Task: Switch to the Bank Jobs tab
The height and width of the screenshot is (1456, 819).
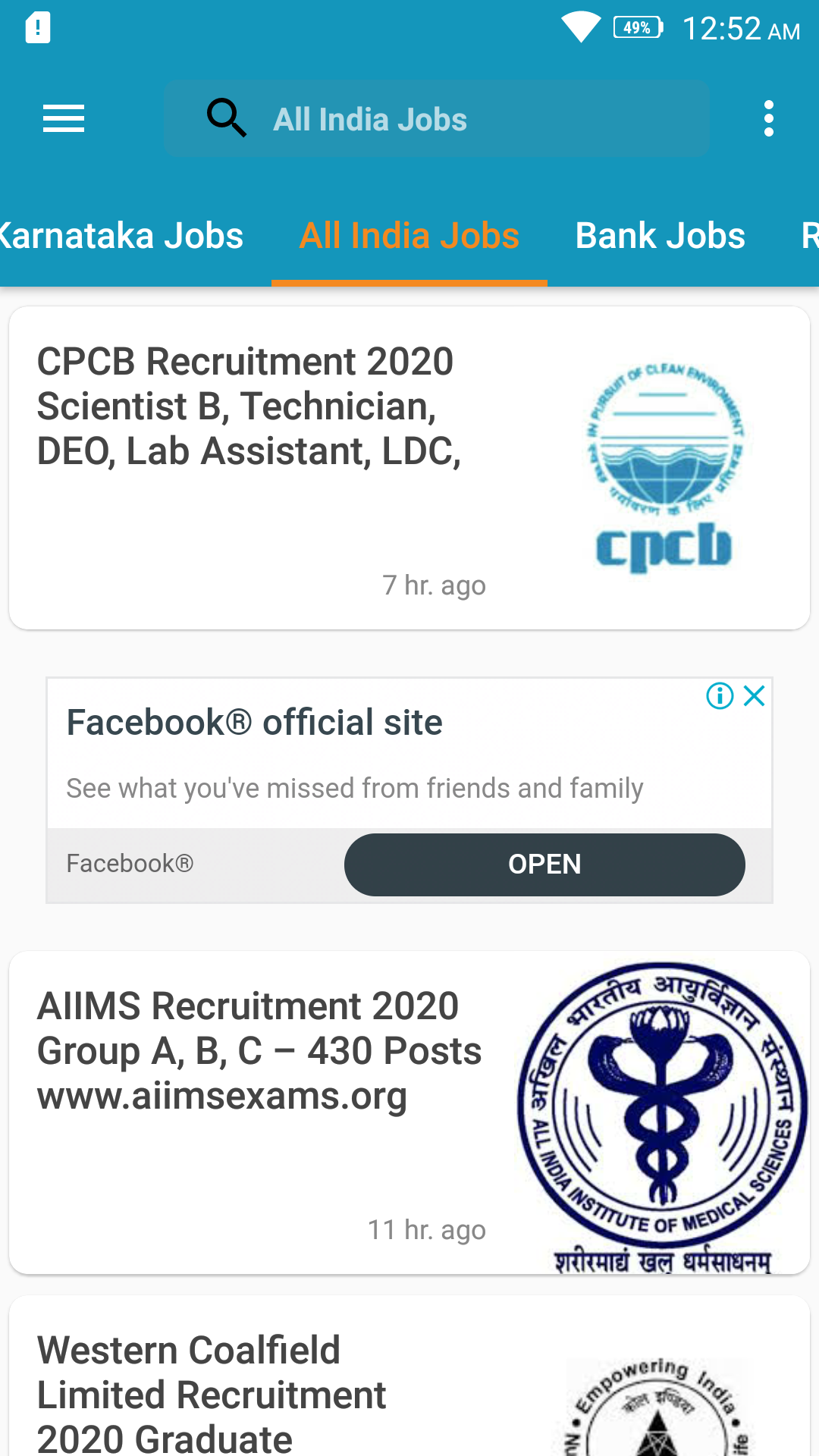Action: pyautogui.click(x=660, y=236)
